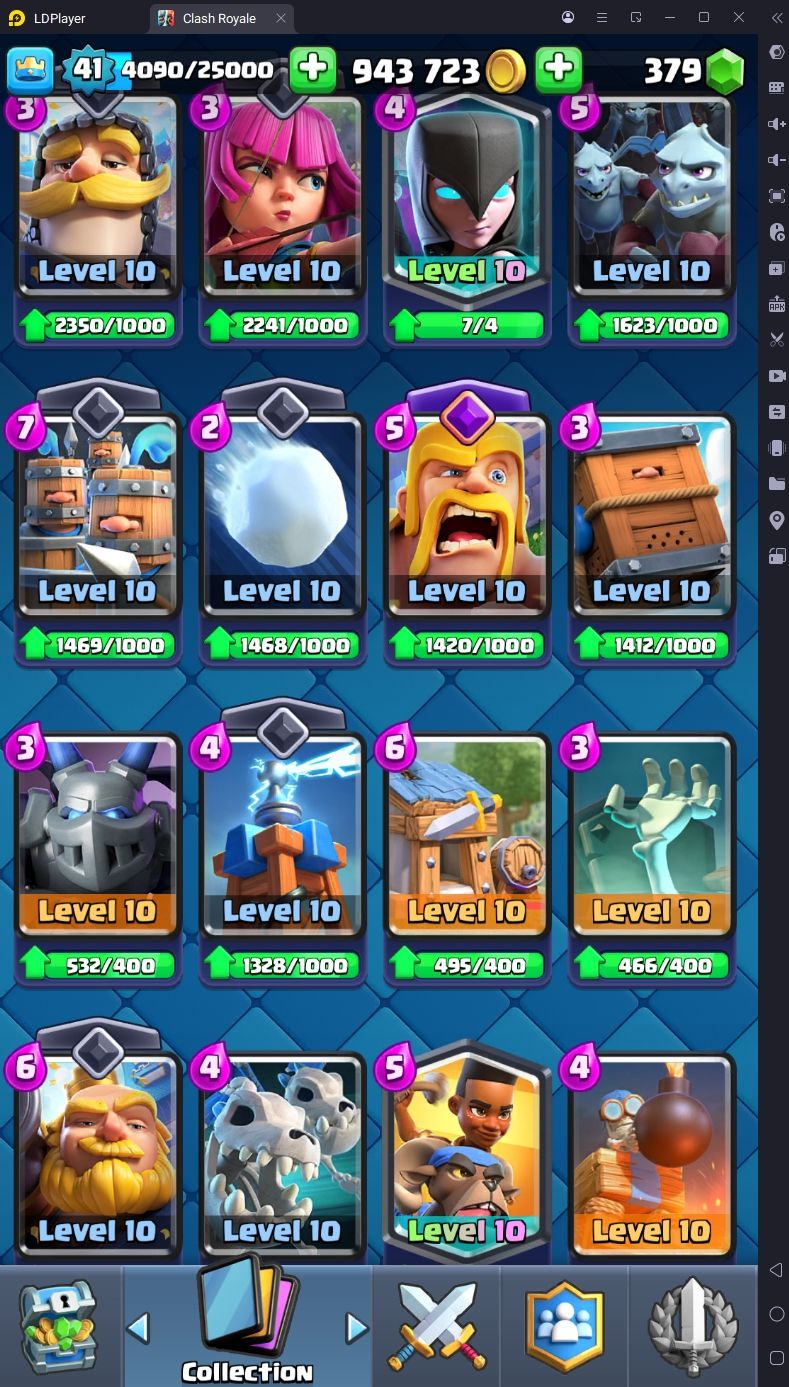Open the Shop chest tab
The width and height of the screenshot is (789, 1387).
pos(60,1325)
